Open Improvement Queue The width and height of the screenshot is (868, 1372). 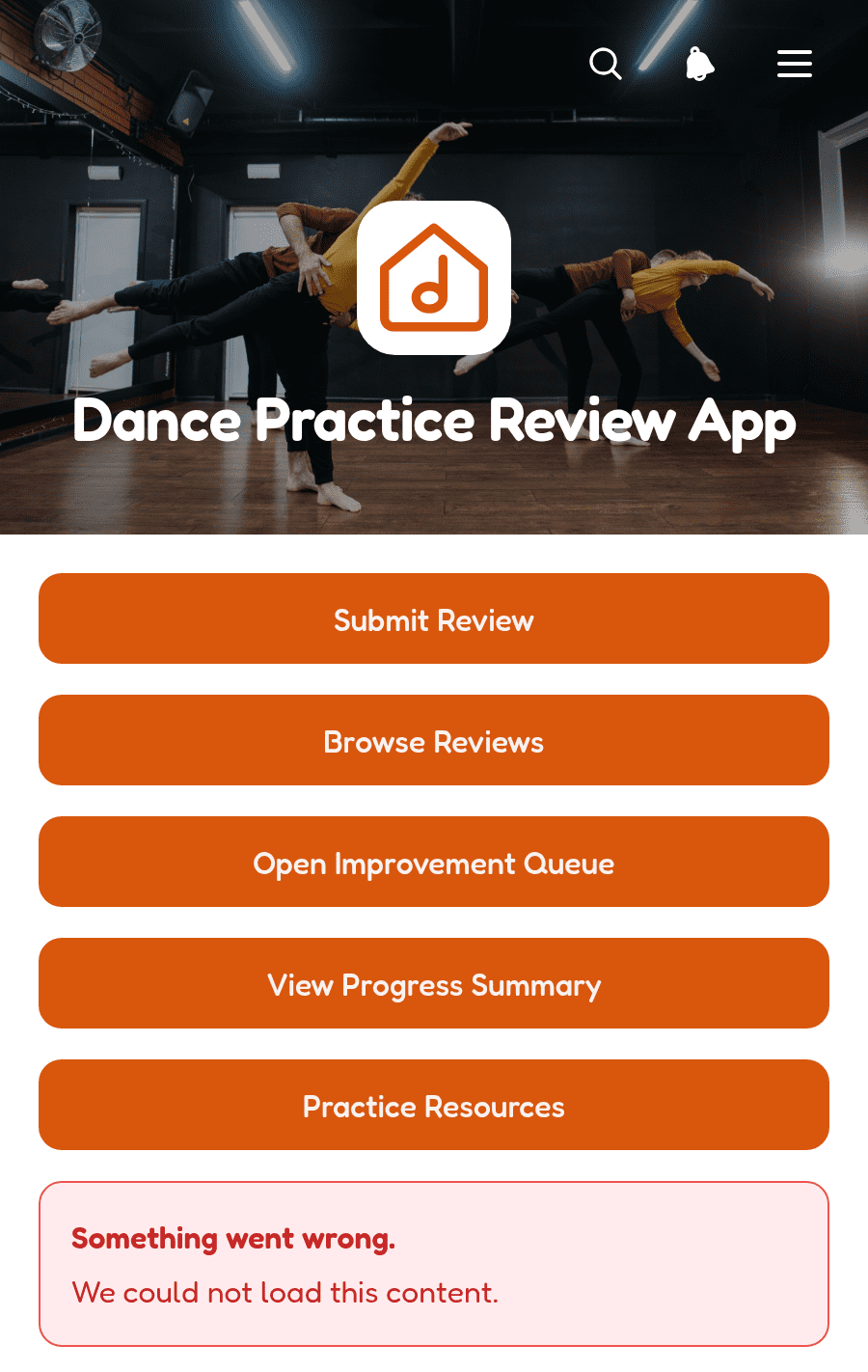[x=434, y=862]
